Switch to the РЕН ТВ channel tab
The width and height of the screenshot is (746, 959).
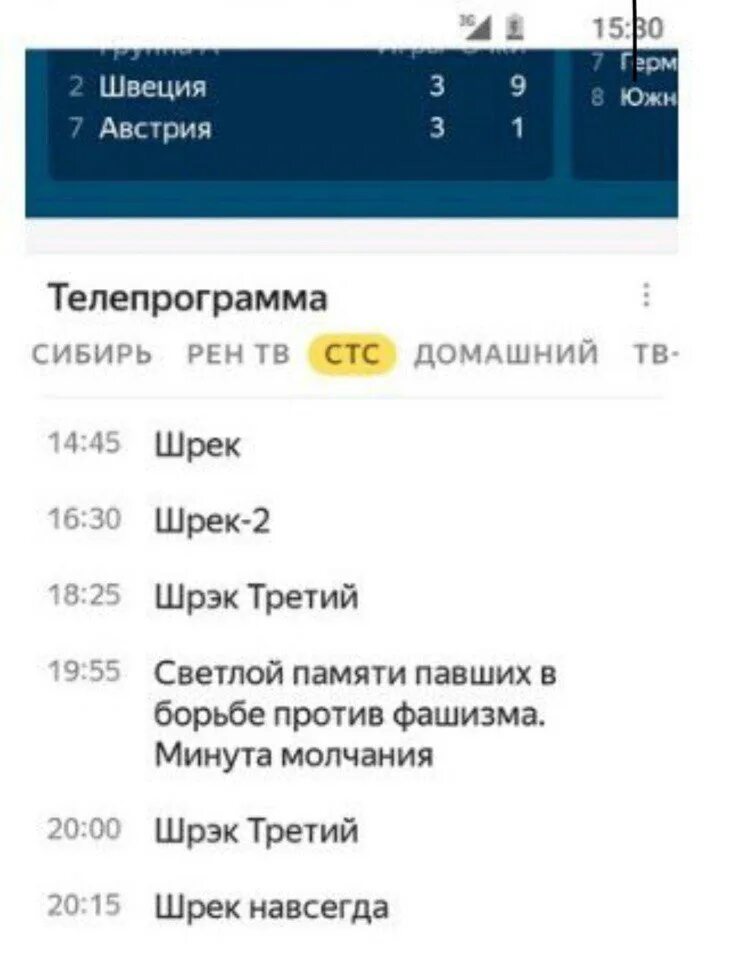(x=238, y=355)
